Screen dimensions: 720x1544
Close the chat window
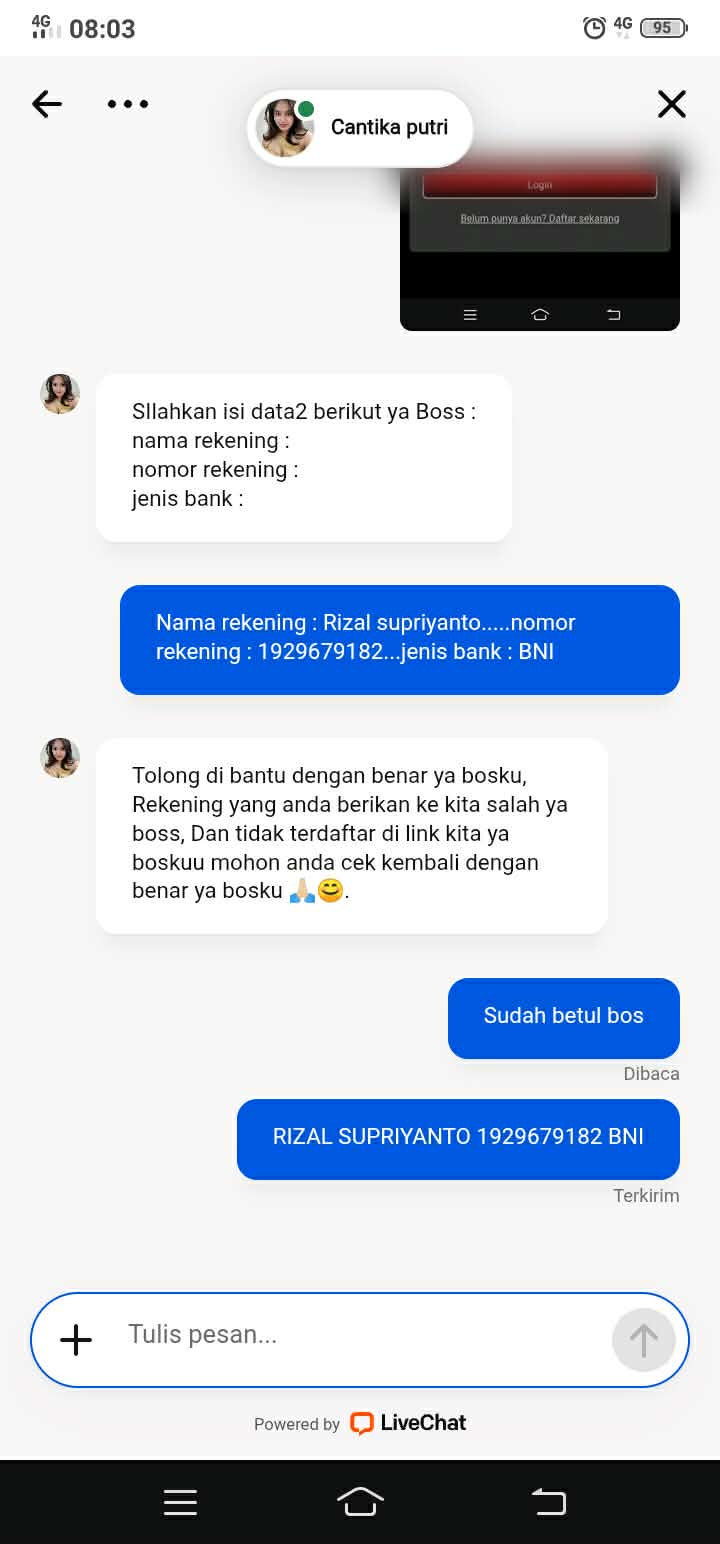click(x=671, y=104)
